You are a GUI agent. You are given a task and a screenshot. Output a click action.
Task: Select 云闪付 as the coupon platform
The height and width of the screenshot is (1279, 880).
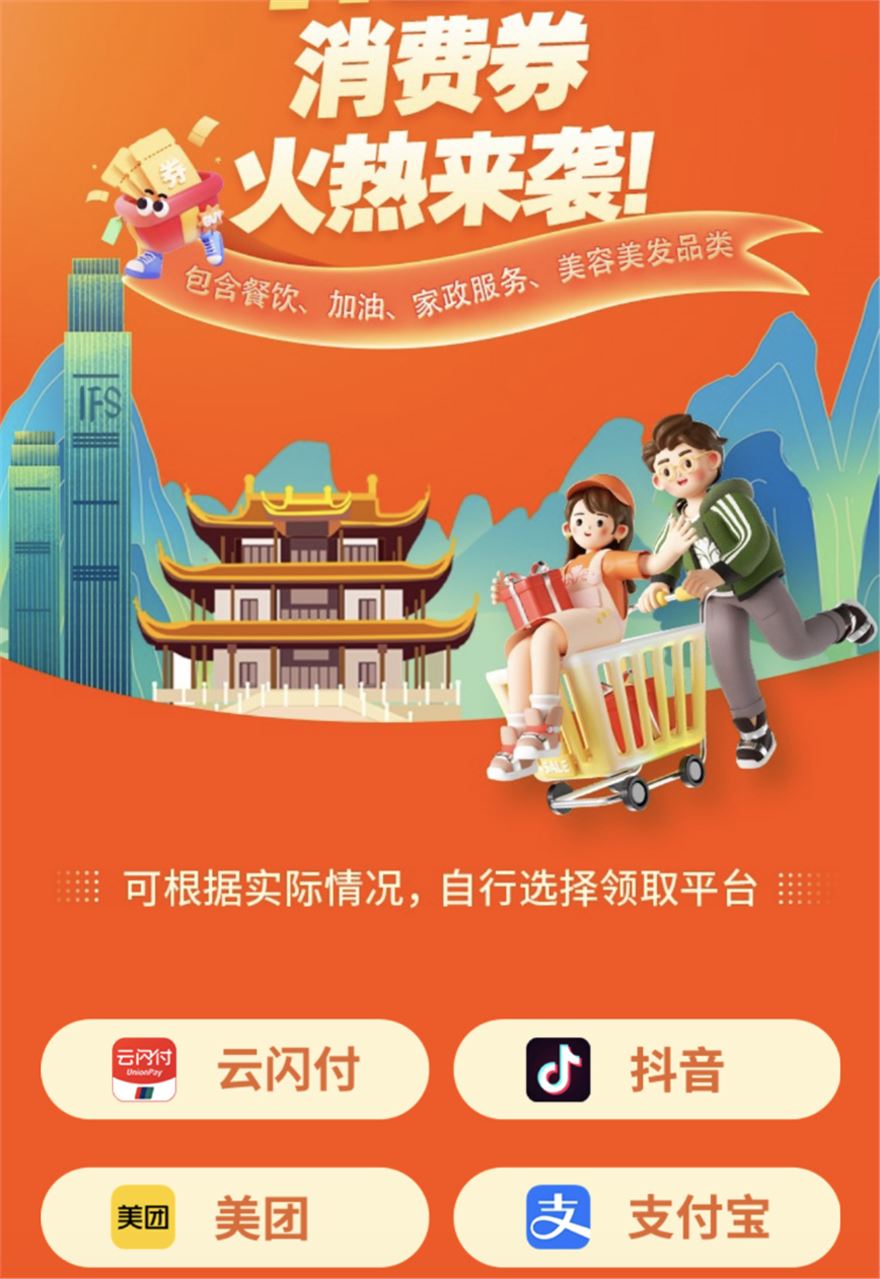[234, 1070]
